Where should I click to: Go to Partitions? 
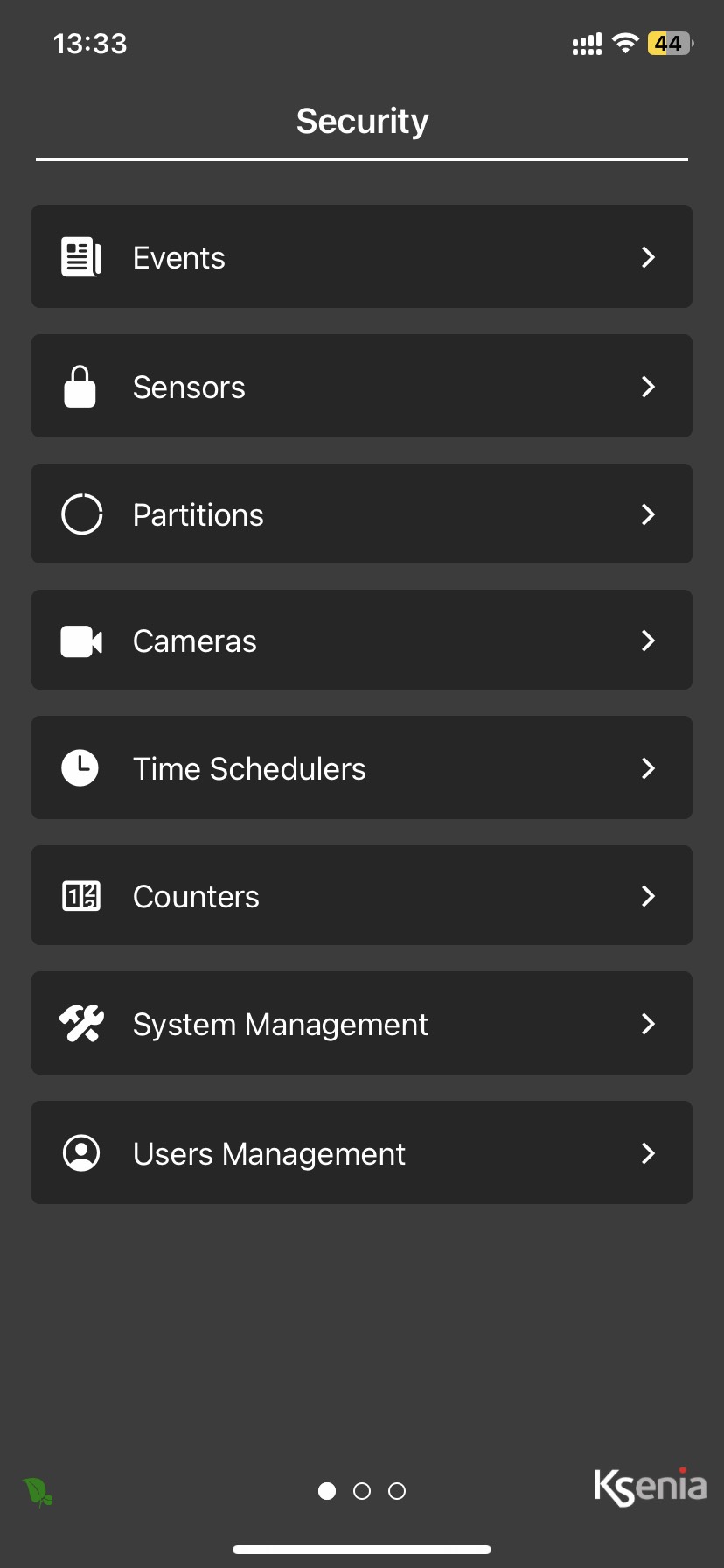pos(362,514)
